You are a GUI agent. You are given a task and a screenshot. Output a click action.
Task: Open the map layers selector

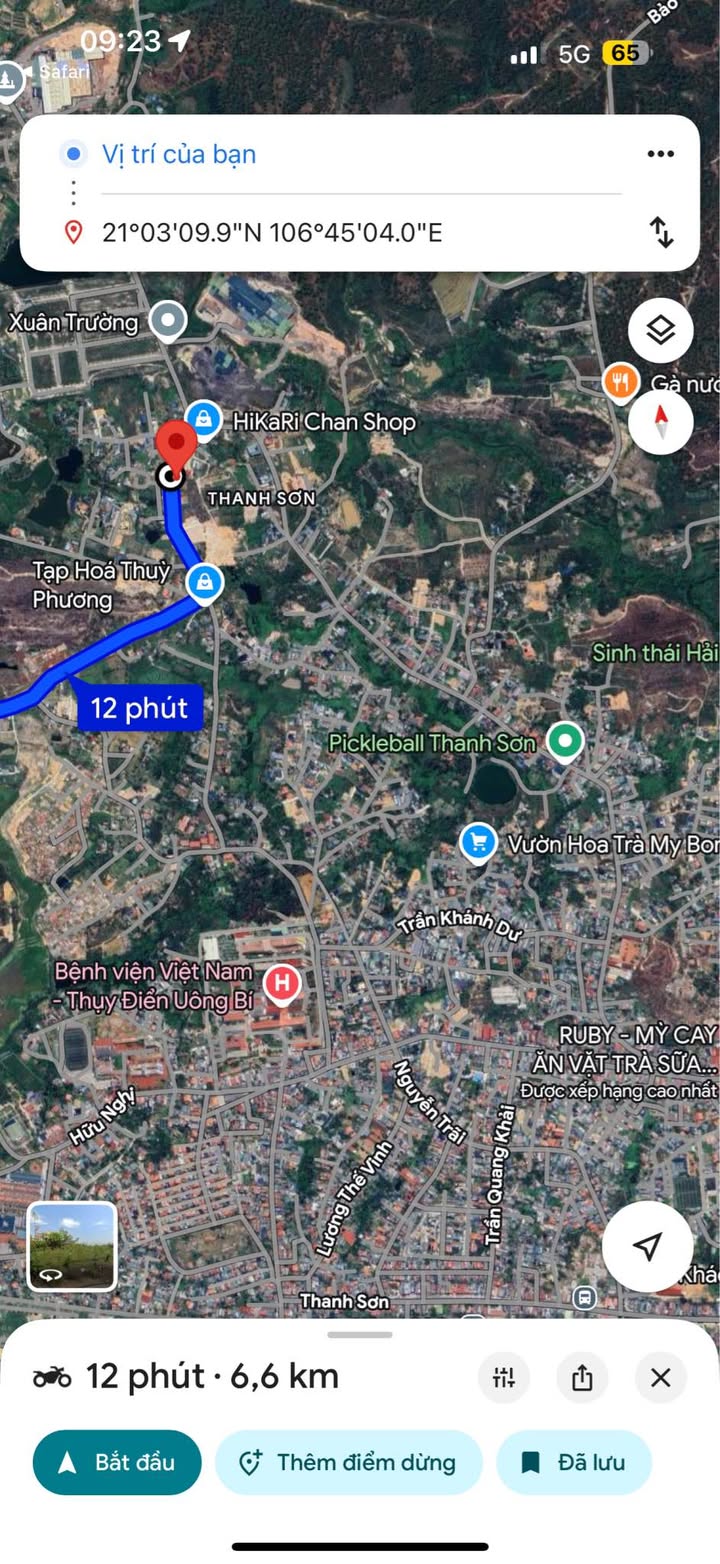[x=660, y=330]
